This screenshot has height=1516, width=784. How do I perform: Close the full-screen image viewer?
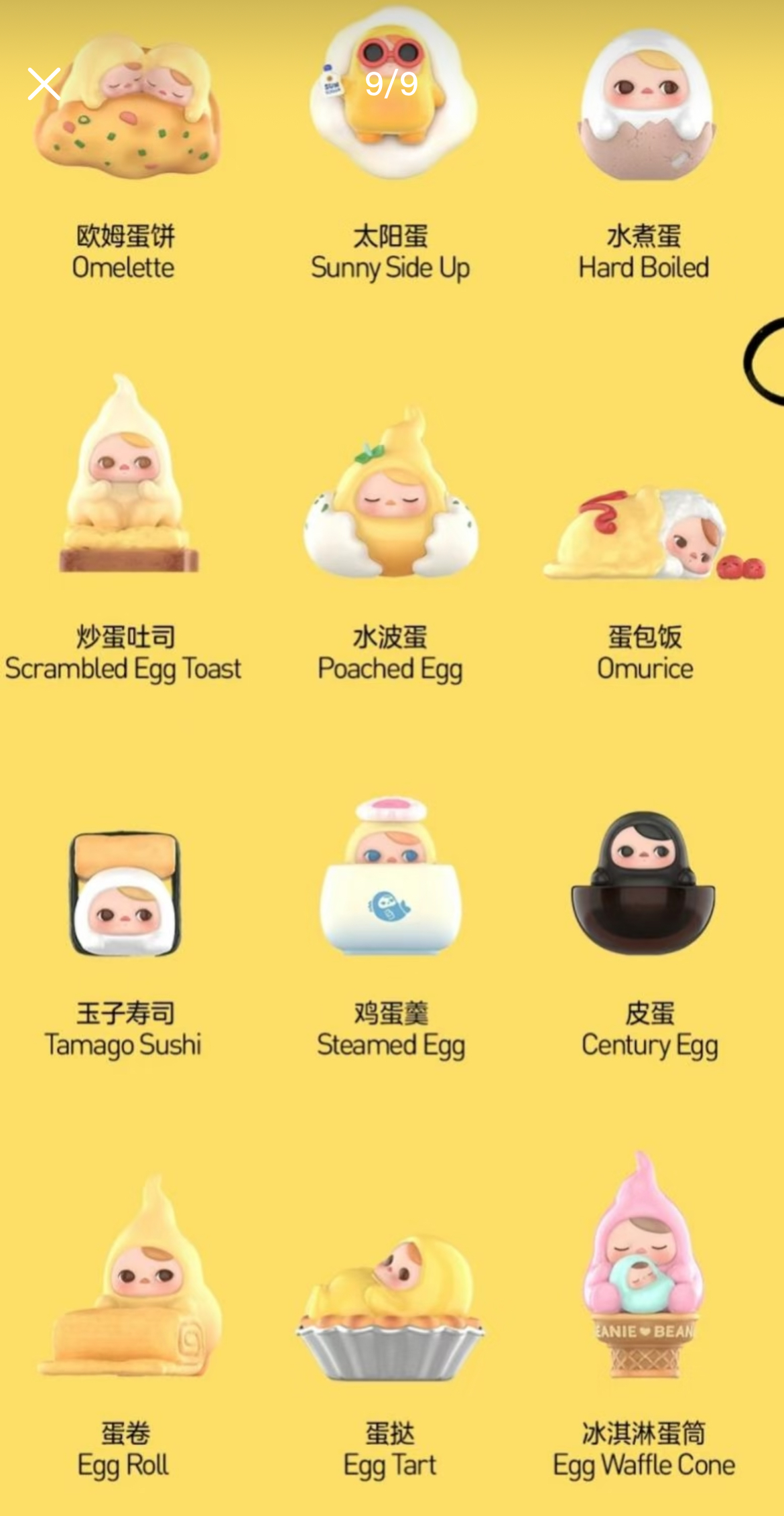(44, 84)
